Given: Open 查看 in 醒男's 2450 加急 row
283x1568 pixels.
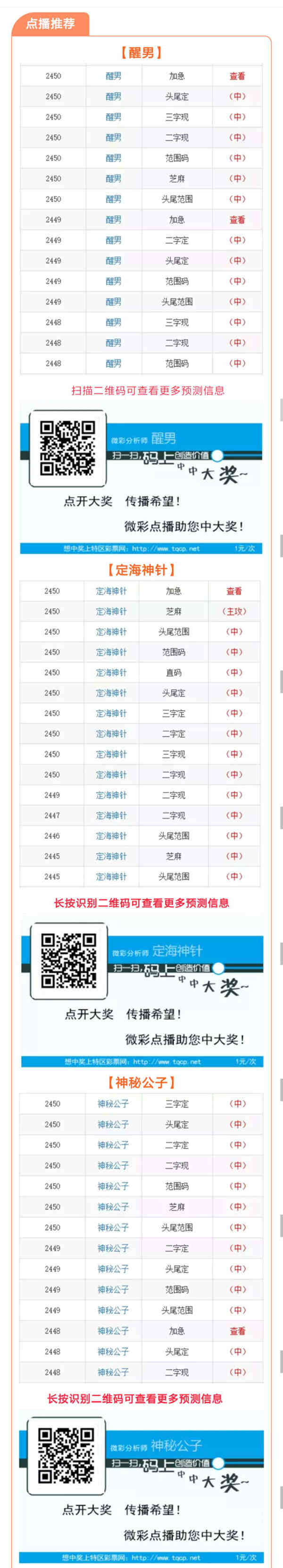Looking at the screenshot, I should click(237, 76).
